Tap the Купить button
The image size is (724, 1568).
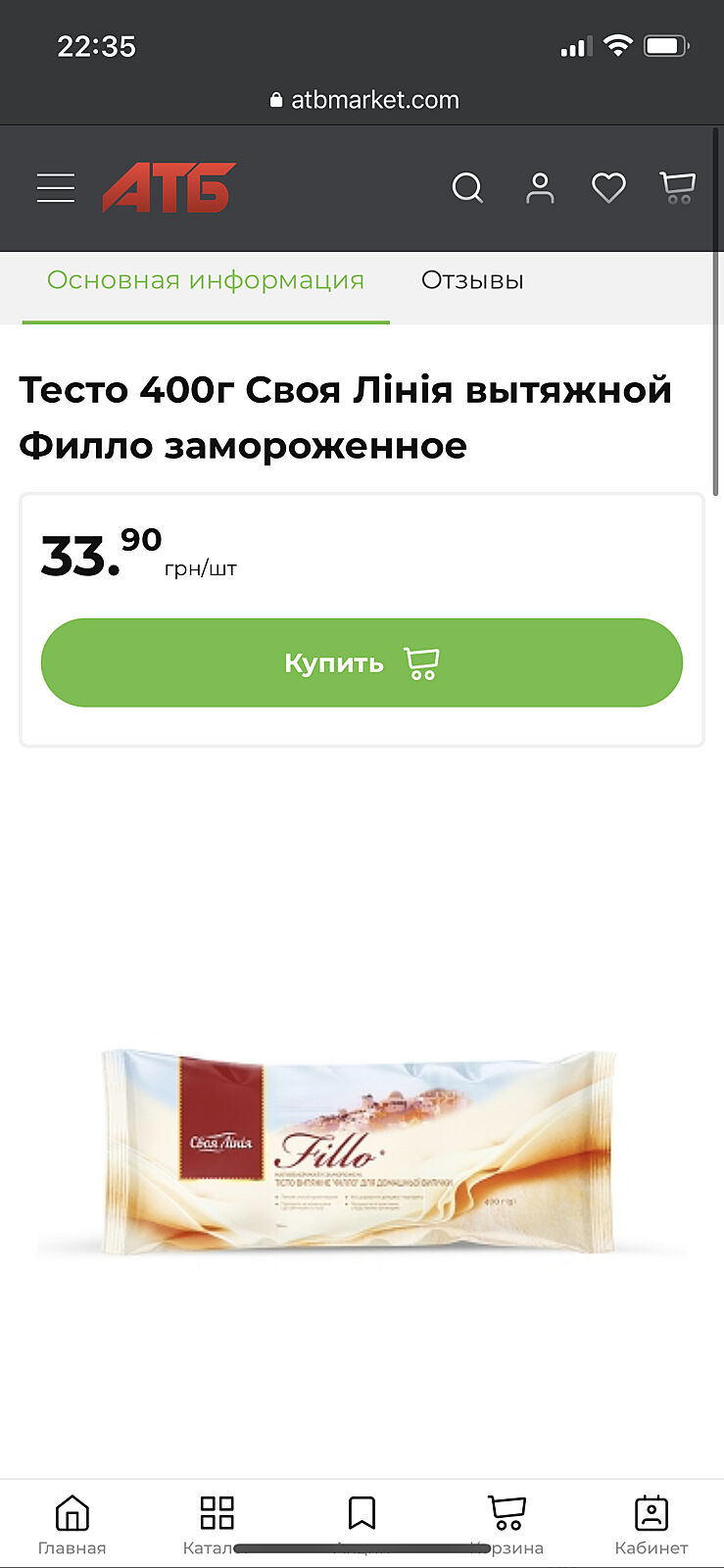tap(362, 662)
